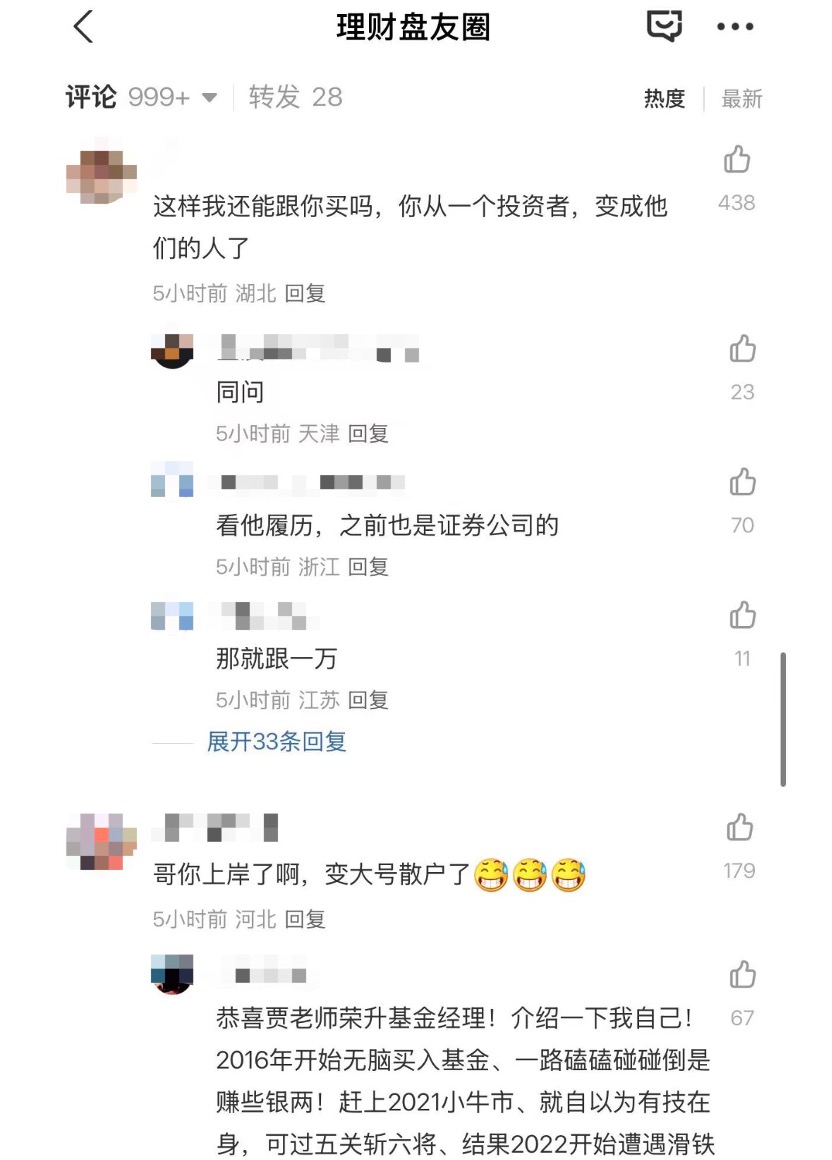
Task: Go back using the top-left arrow
Action: 84,27
